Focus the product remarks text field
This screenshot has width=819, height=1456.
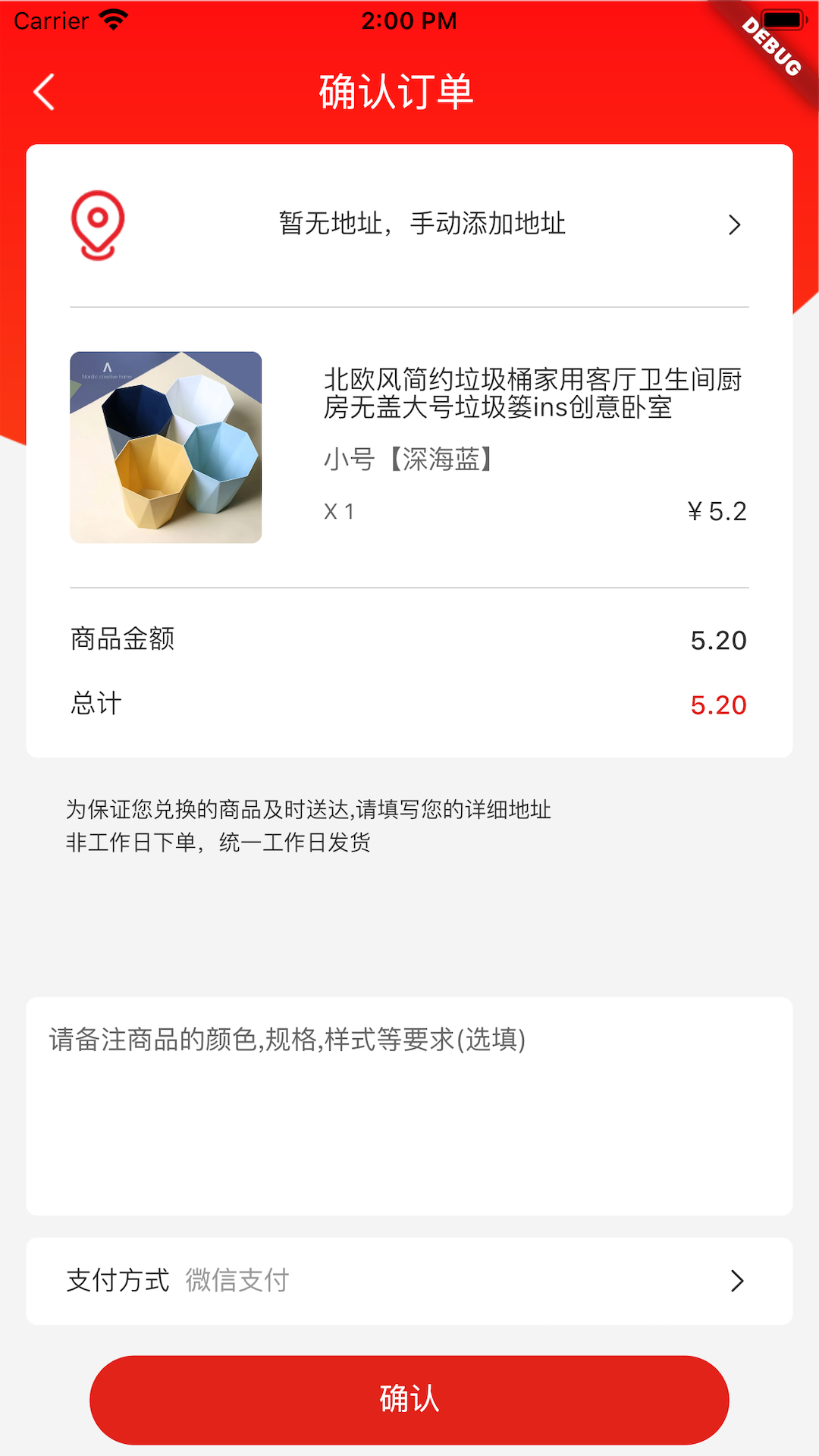click(x=409, y=1106)
